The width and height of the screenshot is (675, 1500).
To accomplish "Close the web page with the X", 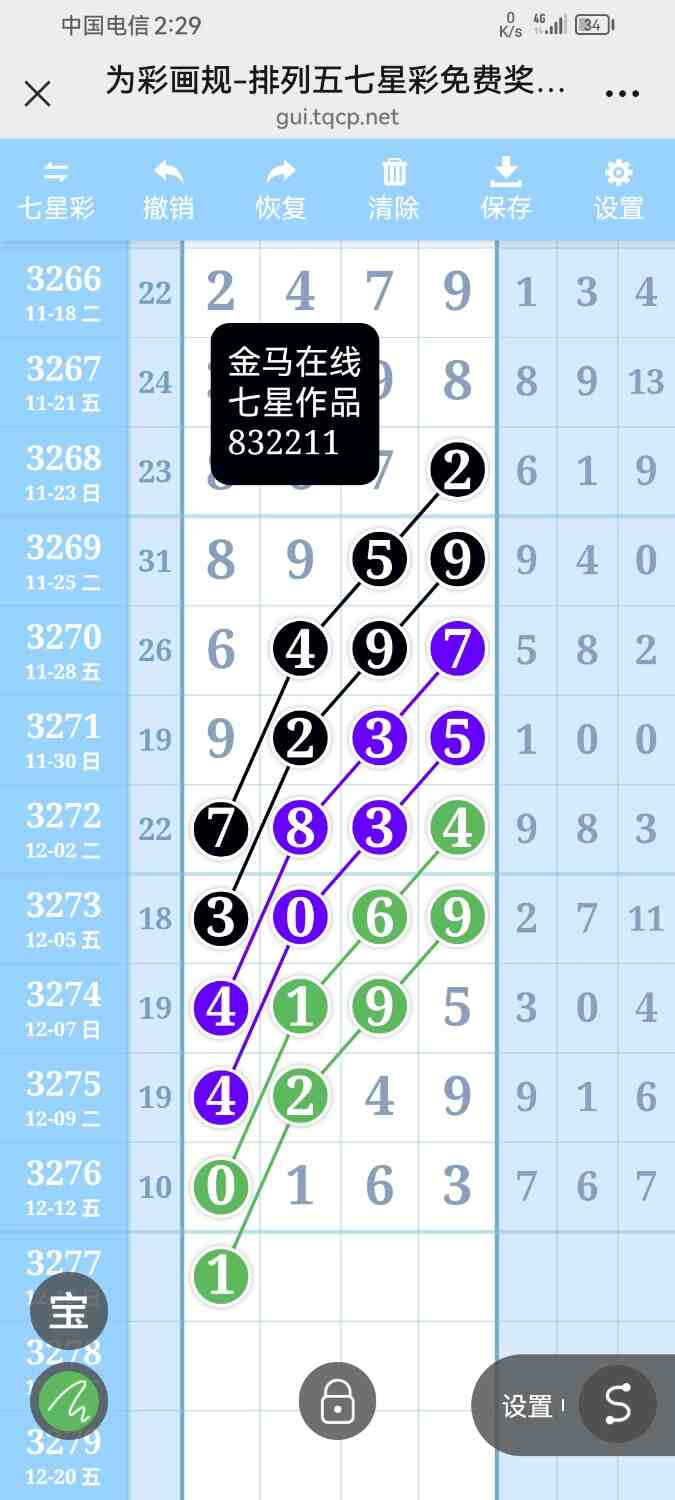I will [x=37, y=94].
